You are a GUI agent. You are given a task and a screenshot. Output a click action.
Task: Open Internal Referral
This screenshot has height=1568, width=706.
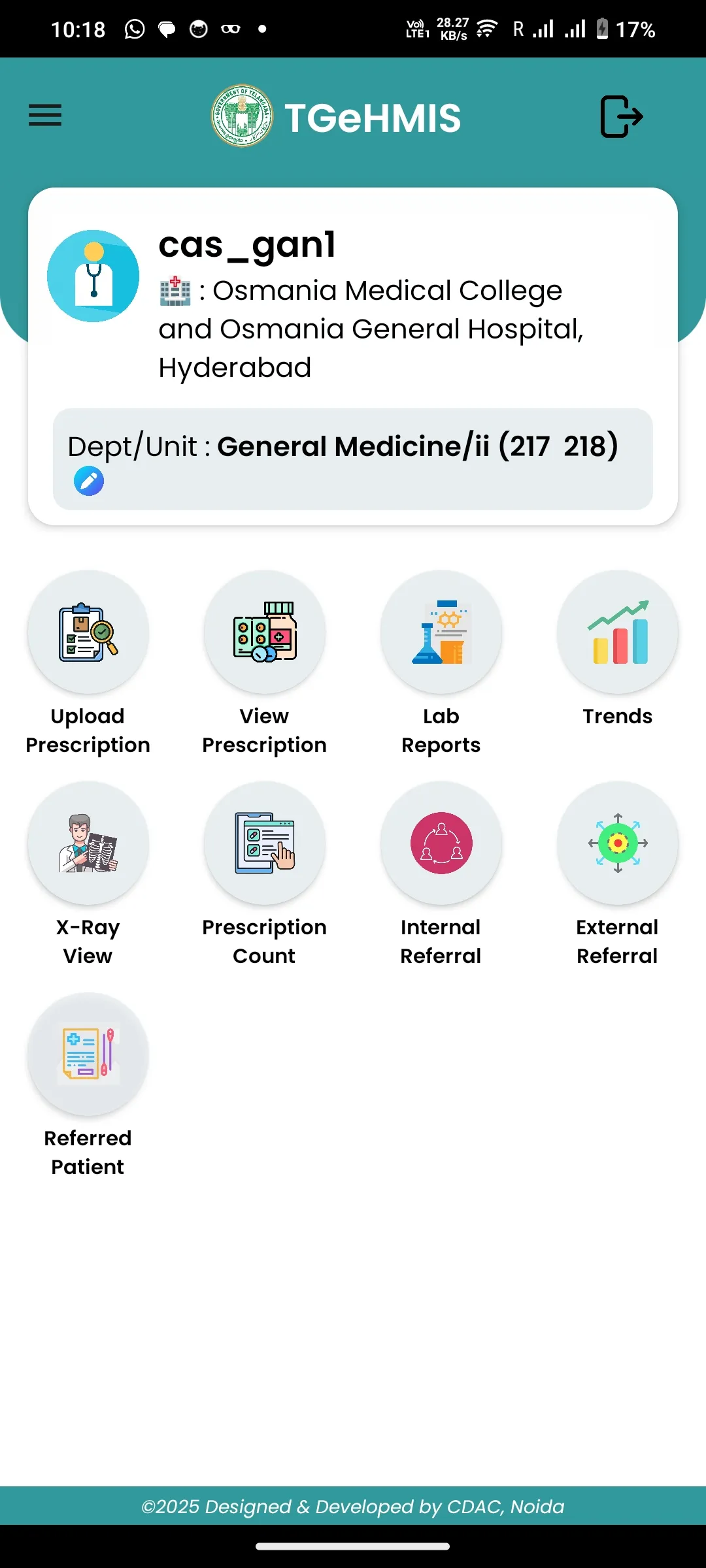(x=441, y=843)
